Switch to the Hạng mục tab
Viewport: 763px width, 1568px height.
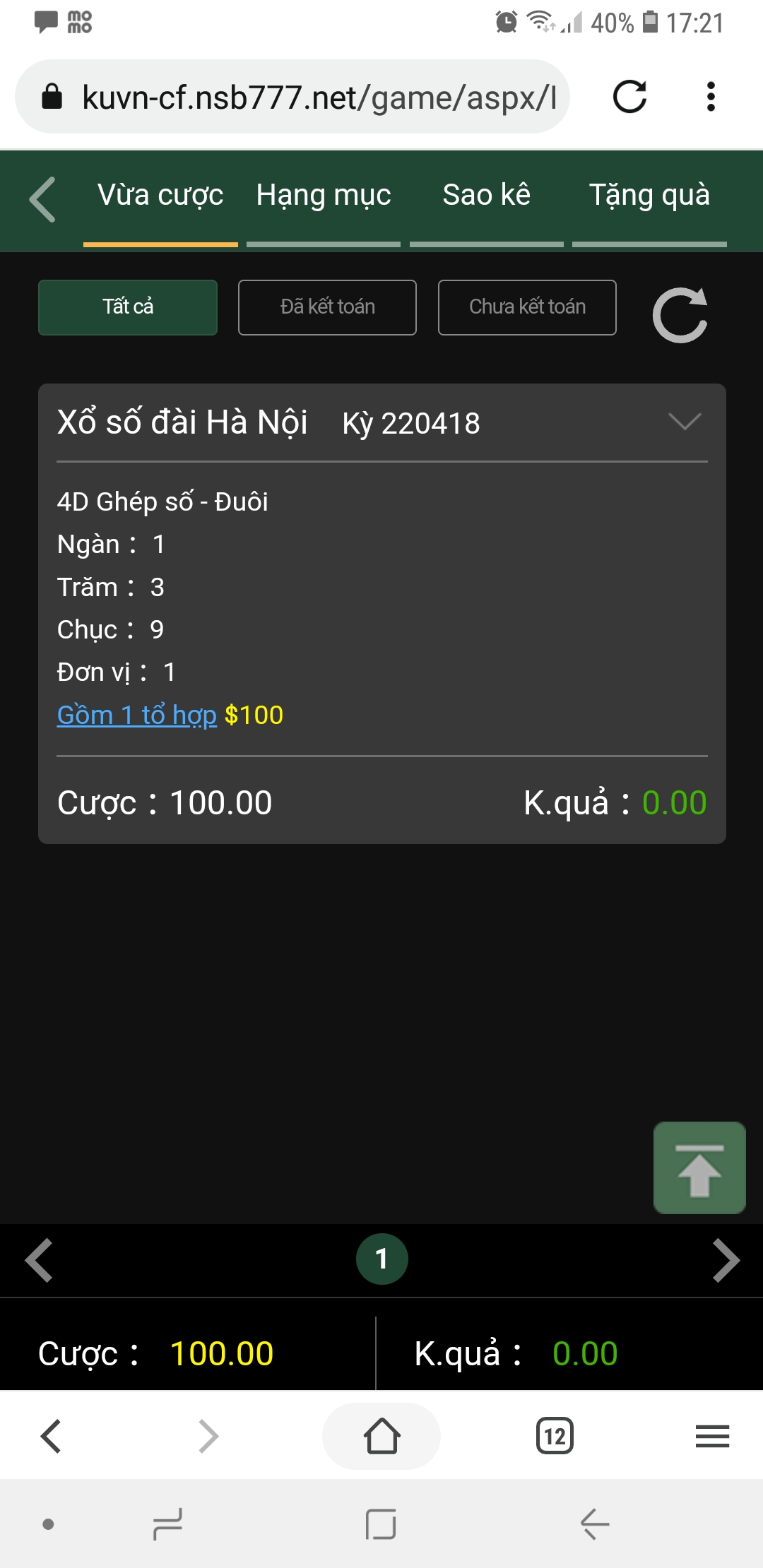(x=324, y=196)
